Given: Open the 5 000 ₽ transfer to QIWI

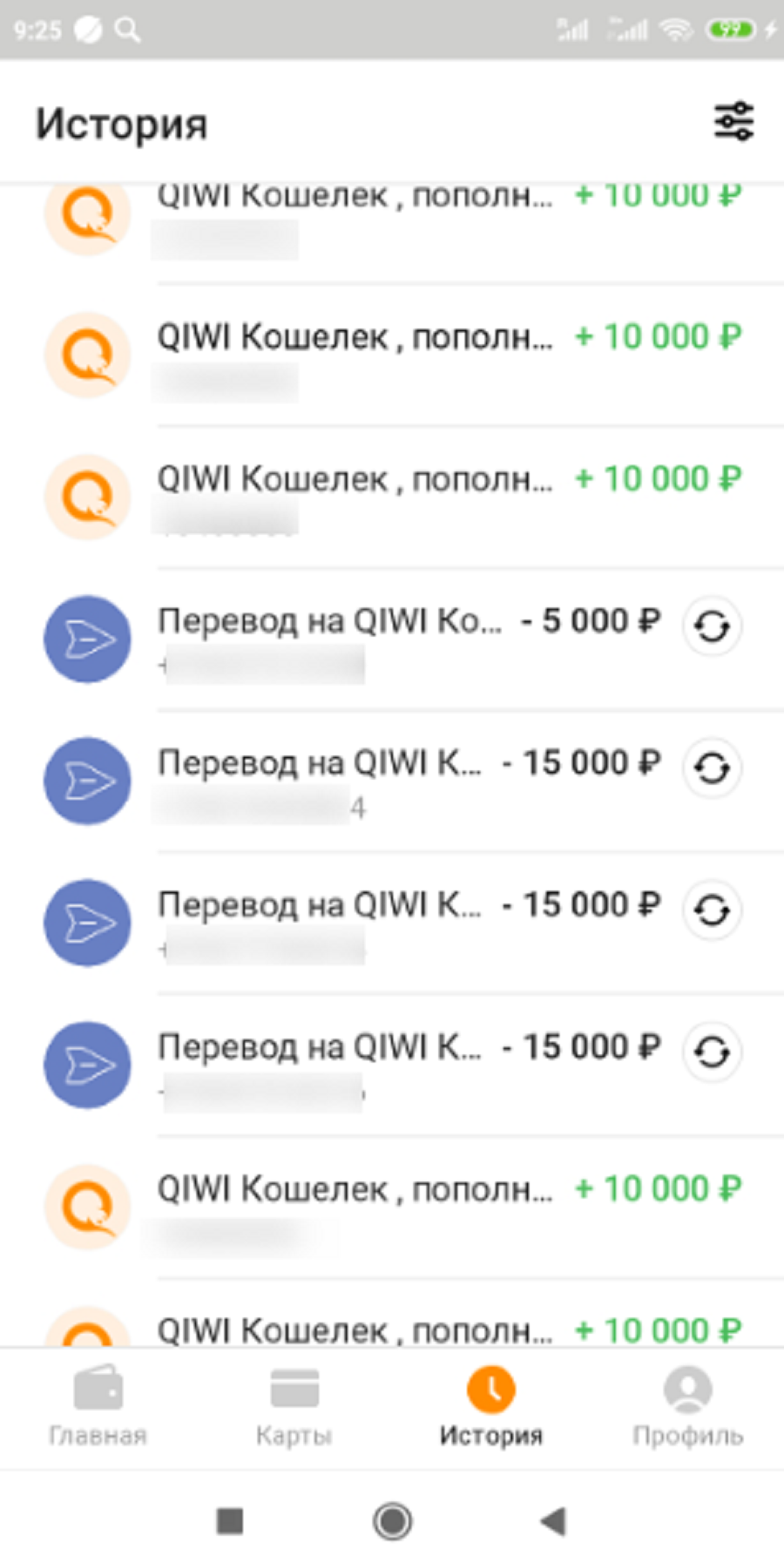Looking at the screenshot, I should tap(392, 639).
